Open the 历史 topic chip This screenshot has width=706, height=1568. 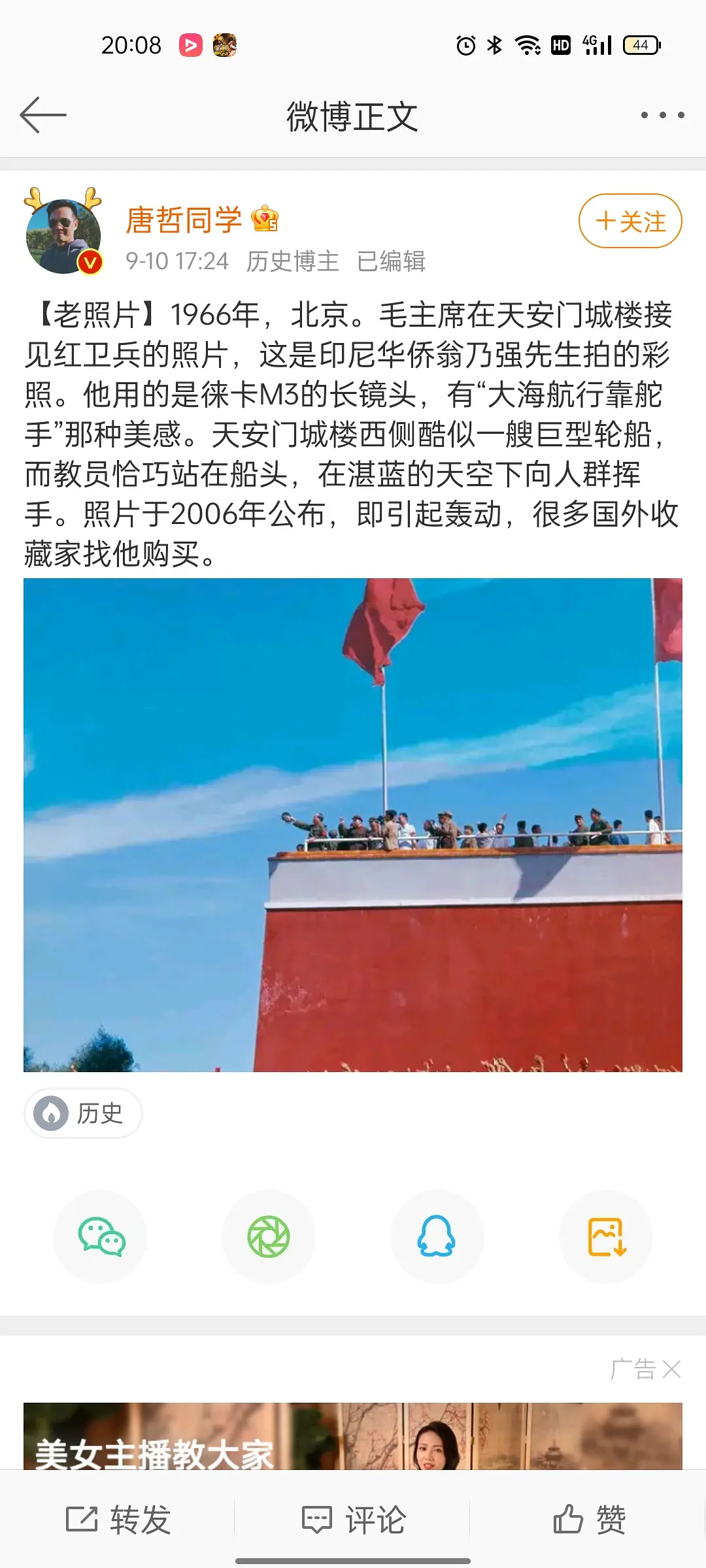84,1113
